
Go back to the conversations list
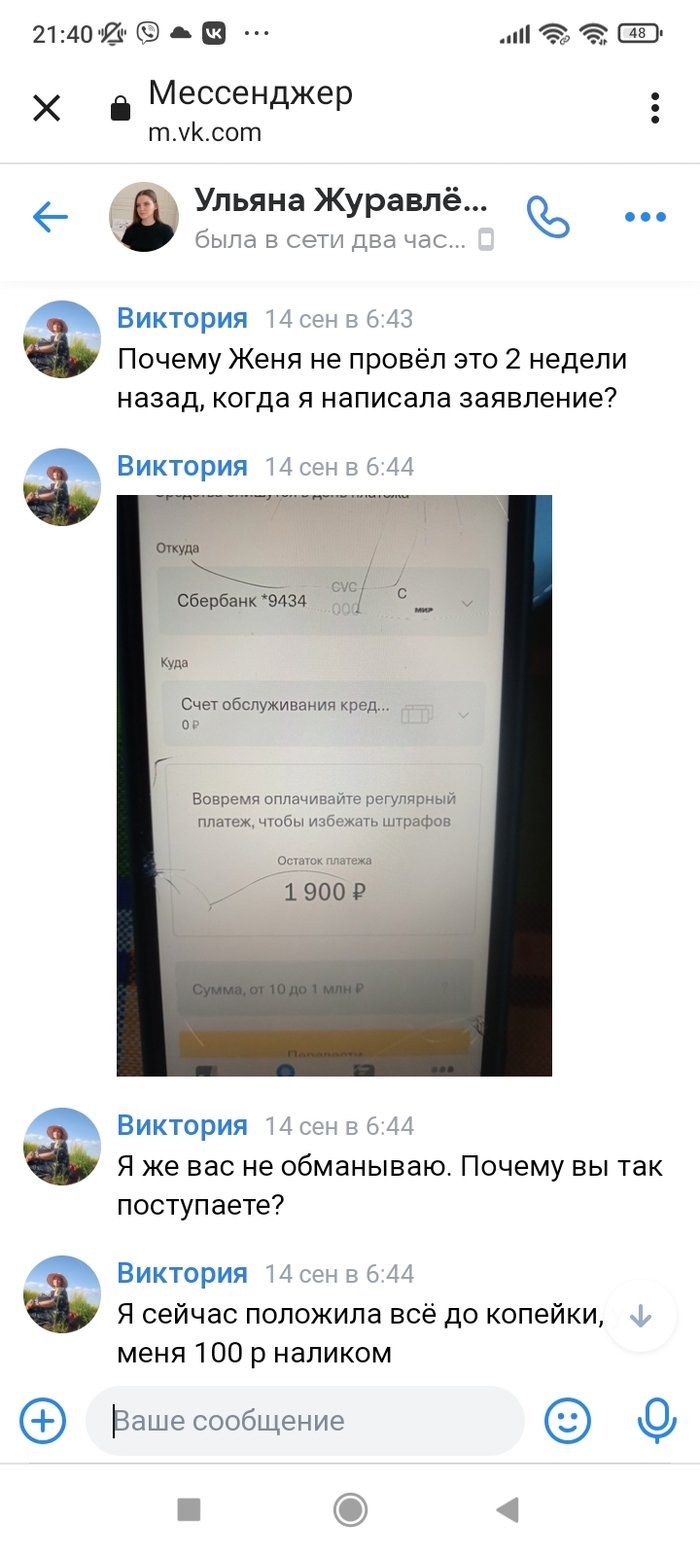point(50,216)
